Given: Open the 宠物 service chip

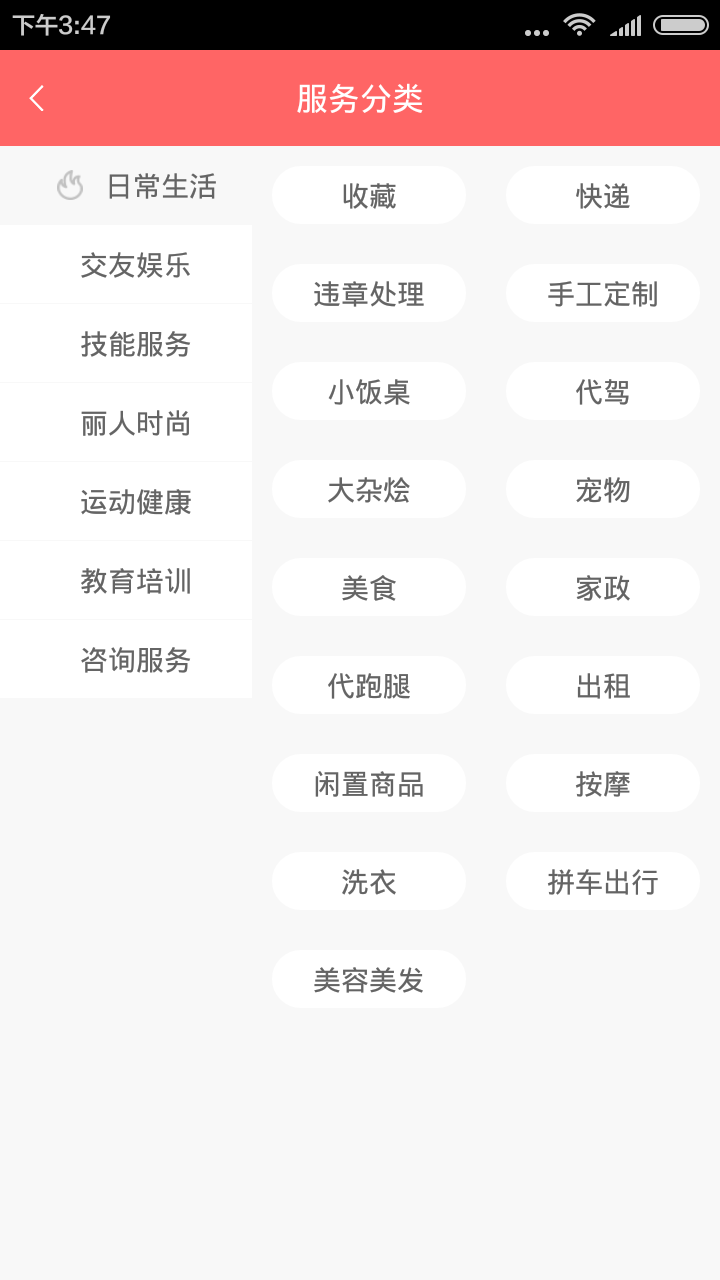Looking at the screenshot, I should pos(603,490).
